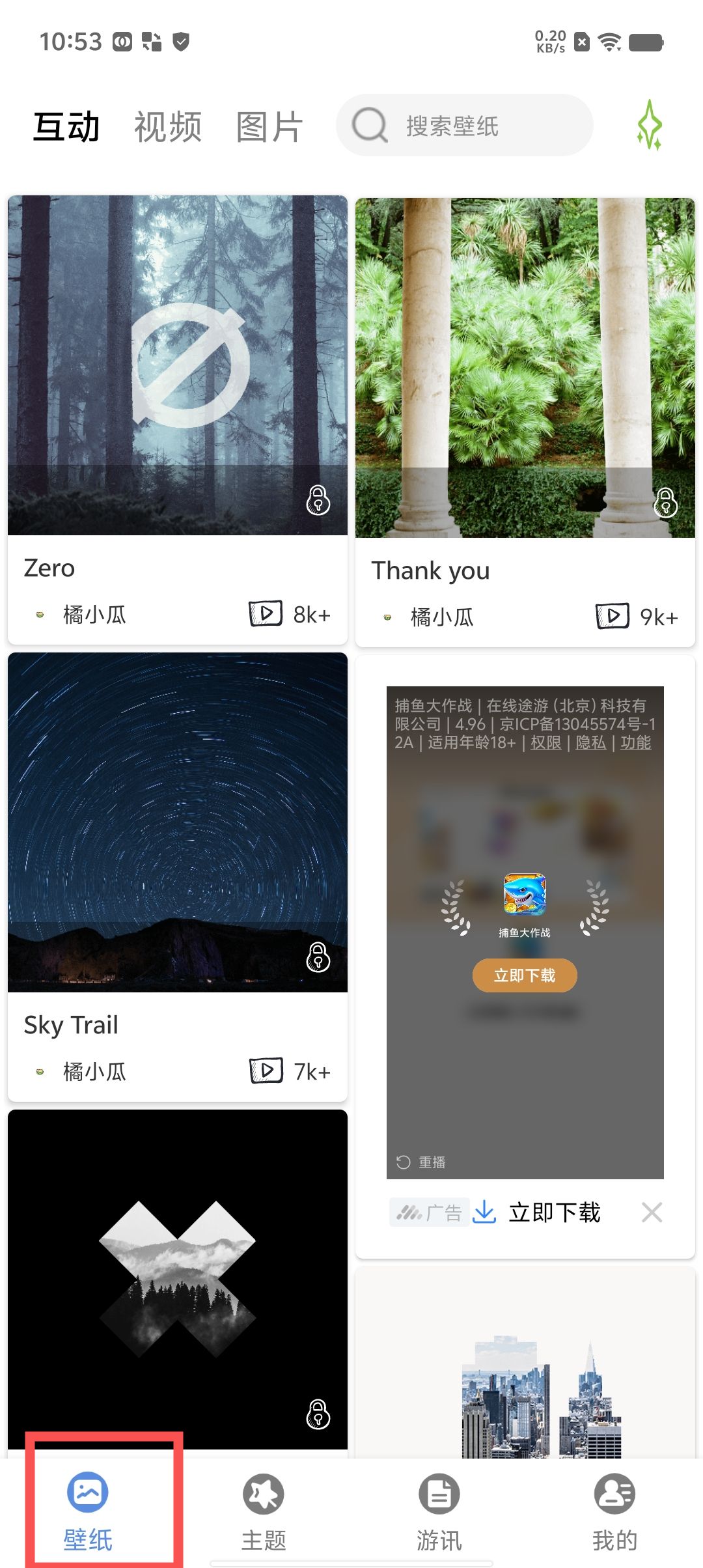Tap the Wi-Fi indicator in the status bar
The width and height of the screenshot is (703, 1568).
click(x=609, y=41)
